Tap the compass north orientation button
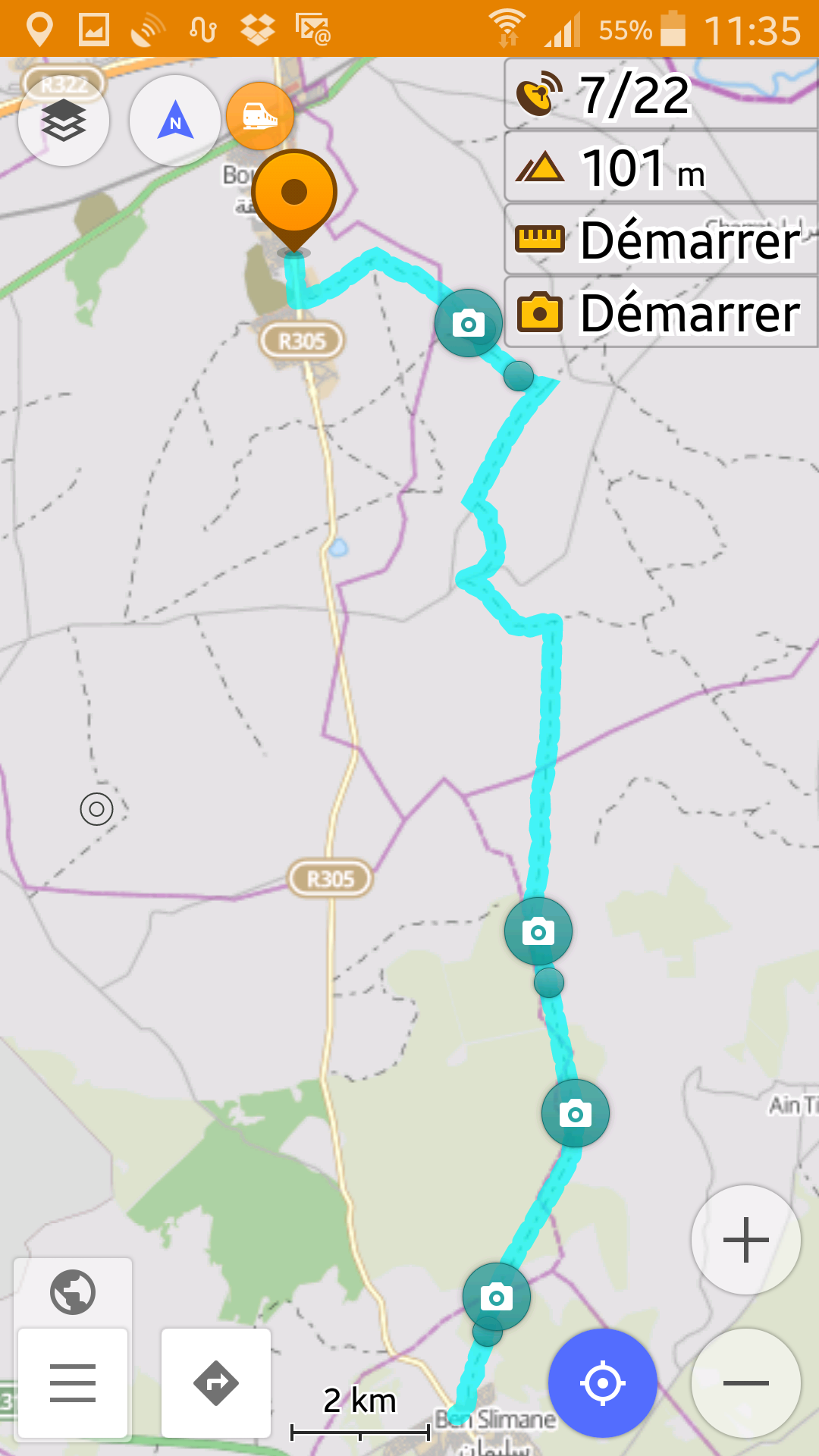The height and width of the screenshot is (1456, 819). [175, 121]
